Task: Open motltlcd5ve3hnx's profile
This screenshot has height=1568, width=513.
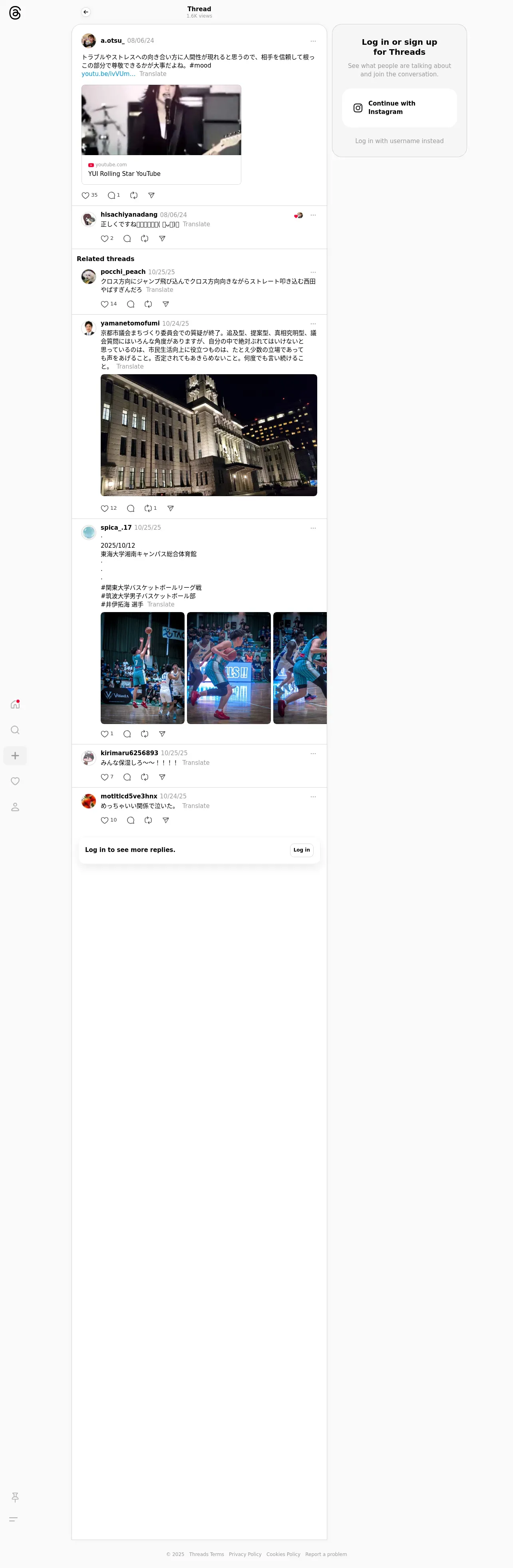Action: click(x=128, y=796)
